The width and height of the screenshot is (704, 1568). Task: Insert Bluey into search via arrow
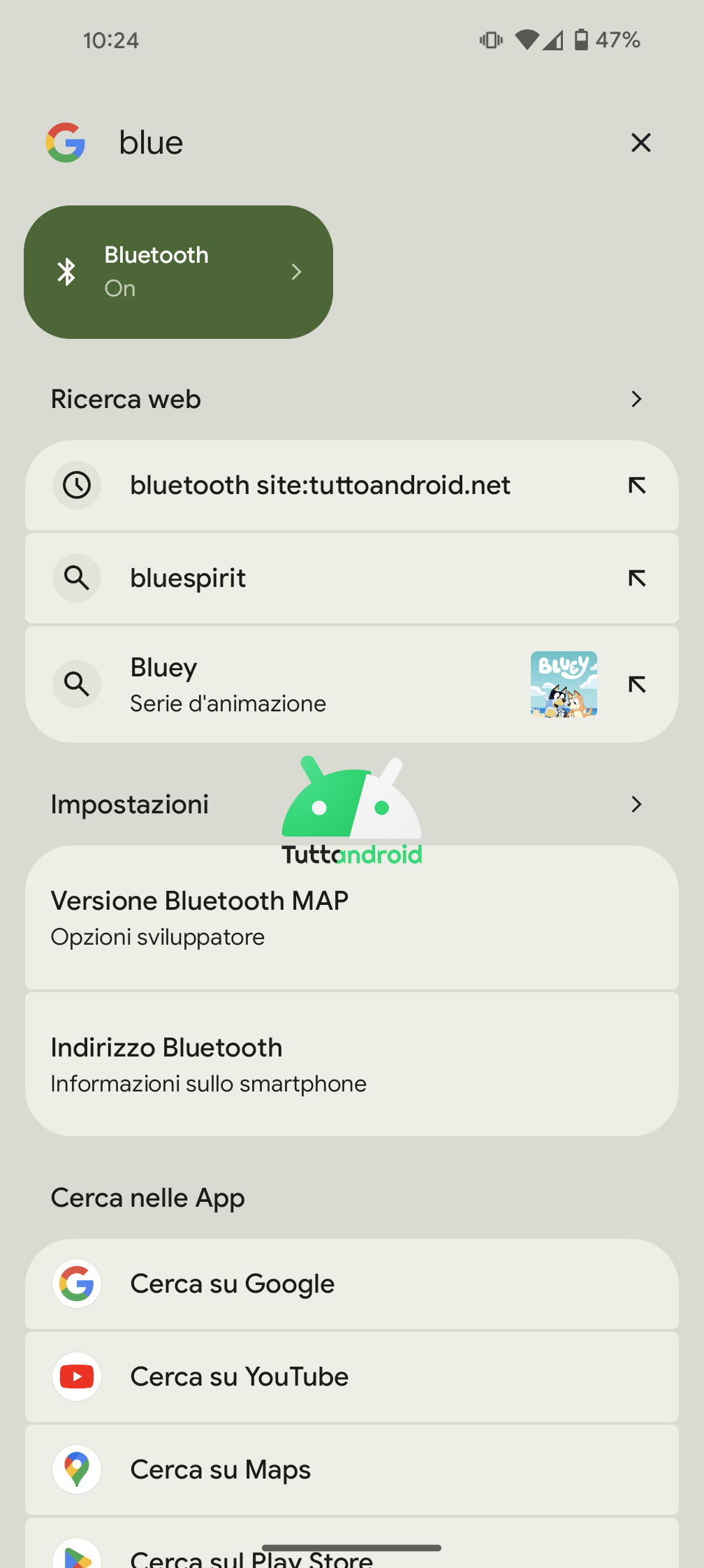[x=636, y=684]
